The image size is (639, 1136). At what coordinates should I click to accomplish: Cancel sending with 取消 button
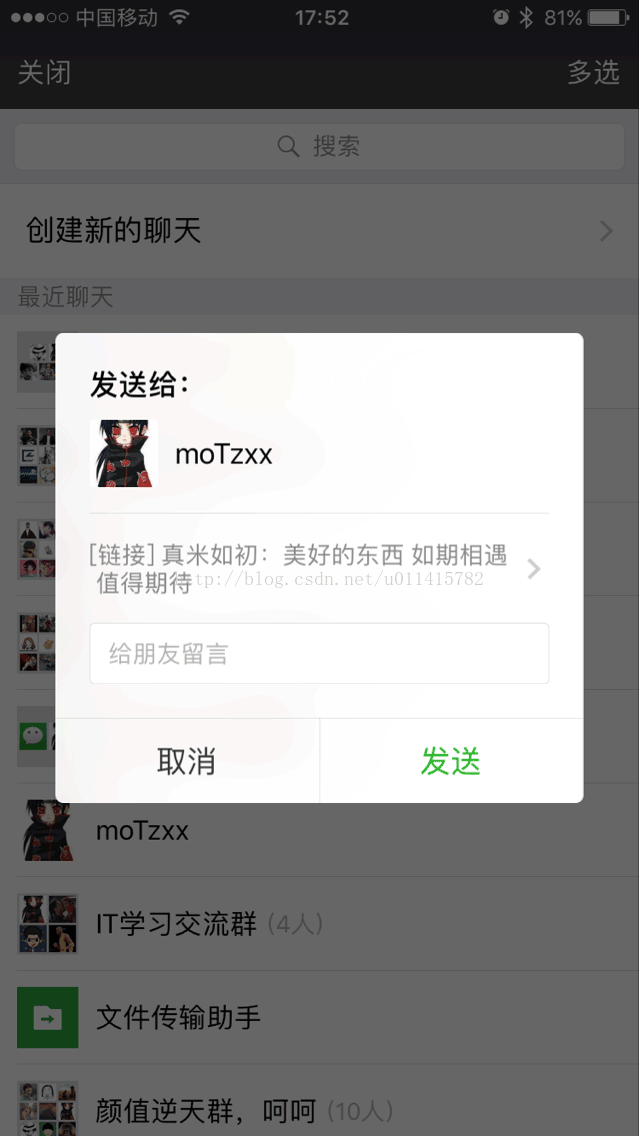pyautogui.click(x=187, y=761)
